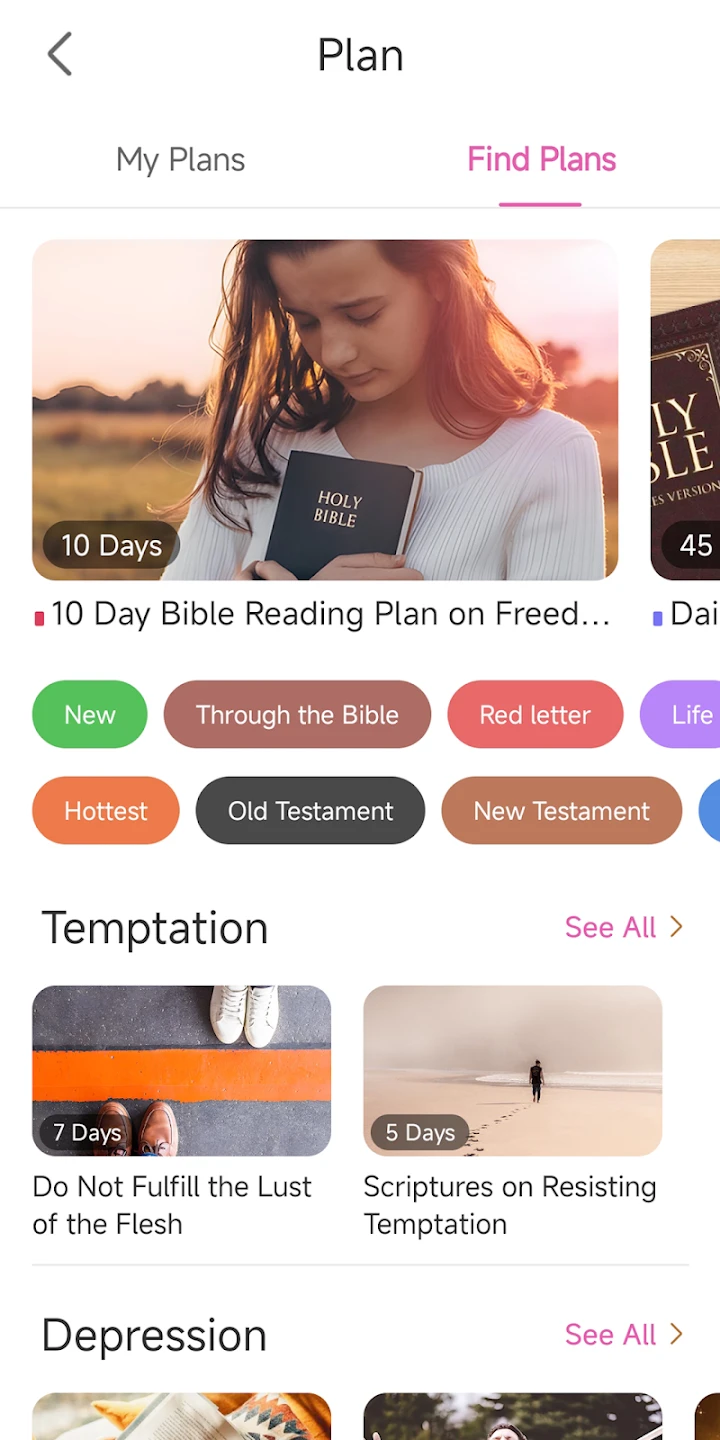Go back from the Plan screen
This screenshot has height=1440, width=720.
[60, 54]
